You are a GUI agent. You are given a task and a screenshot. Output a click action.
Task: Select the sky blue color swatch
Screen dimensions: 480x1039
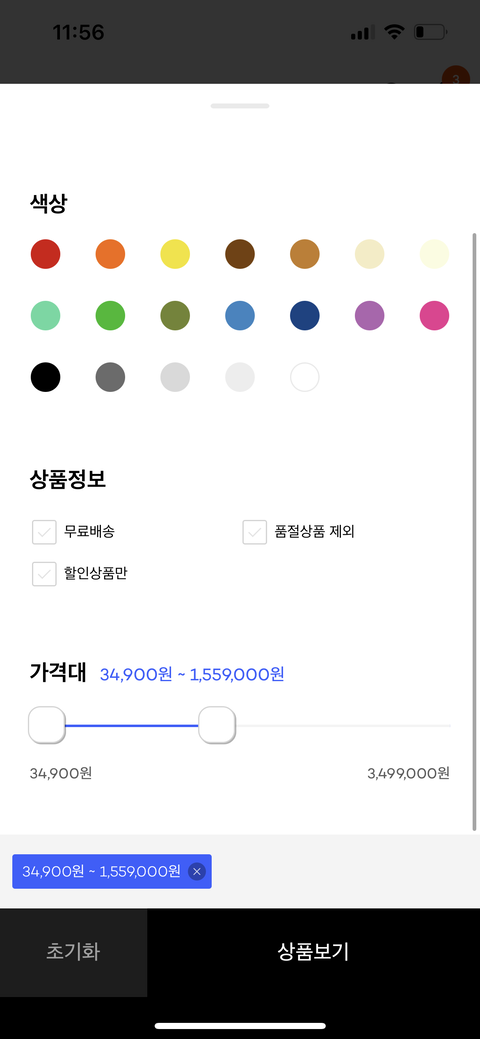(240, 315)
